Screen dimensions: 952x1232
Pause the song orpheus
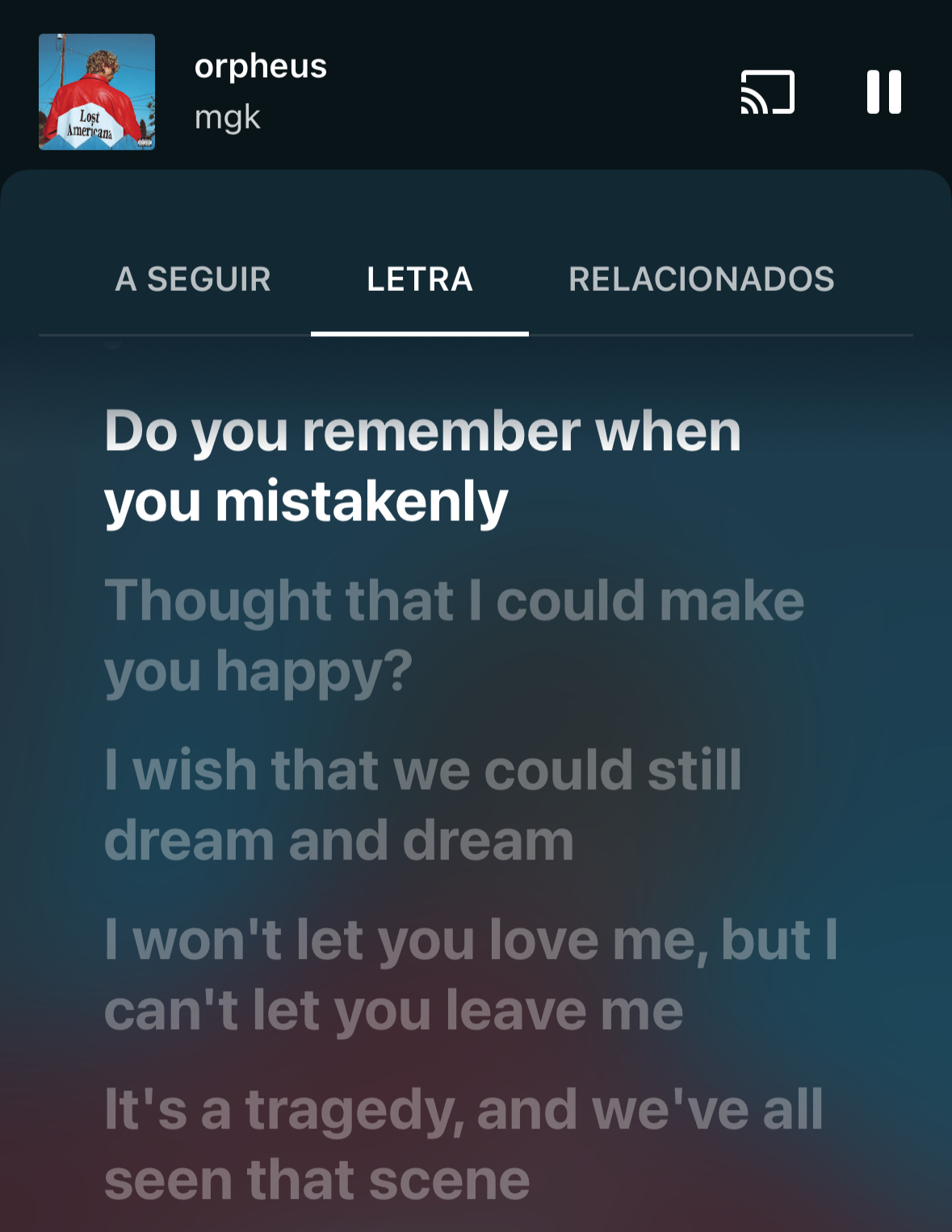click(883, 92)
